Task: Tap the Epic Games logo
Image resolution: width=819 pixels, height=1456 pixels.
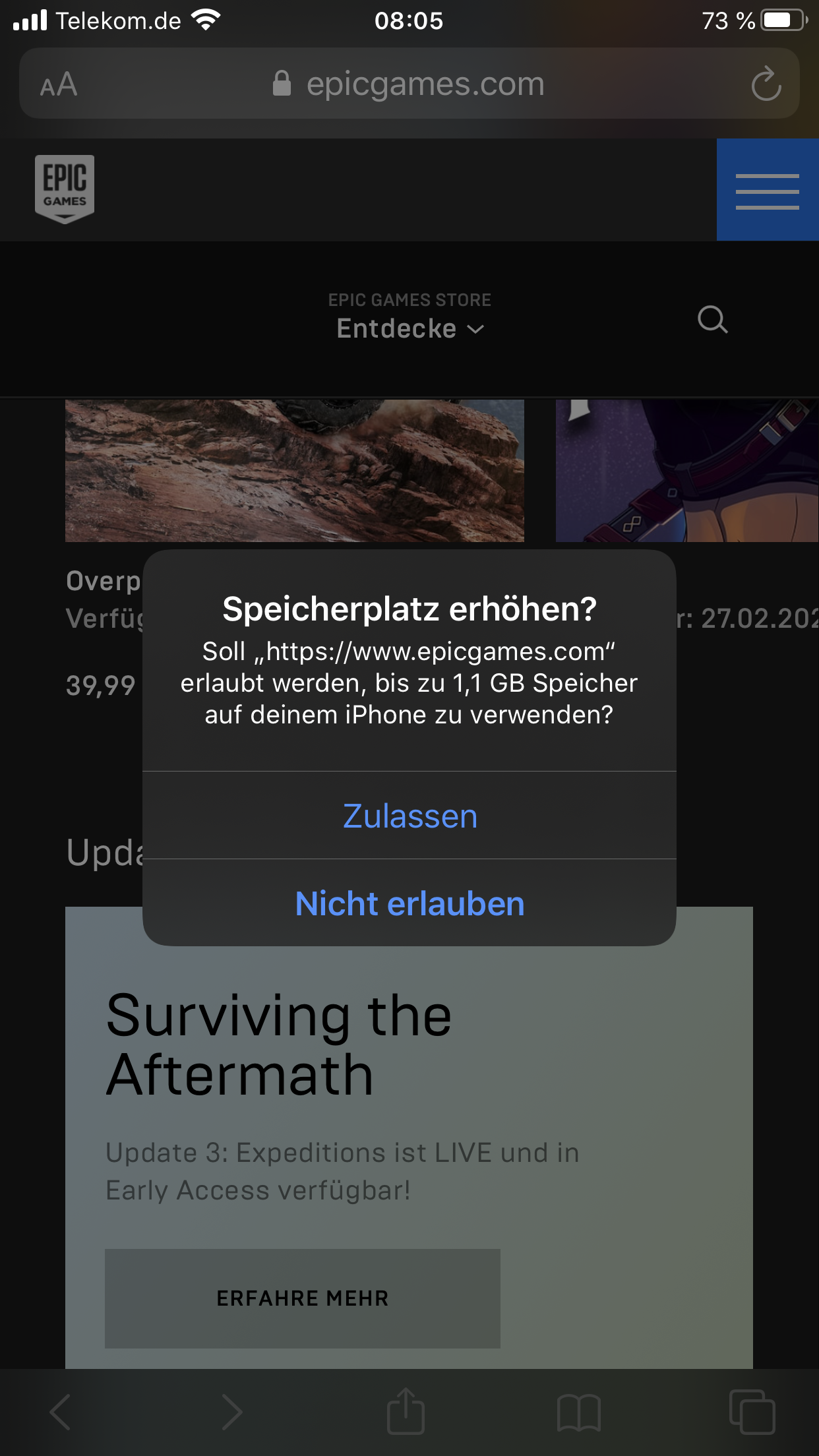Action: [x=65, y=189]
